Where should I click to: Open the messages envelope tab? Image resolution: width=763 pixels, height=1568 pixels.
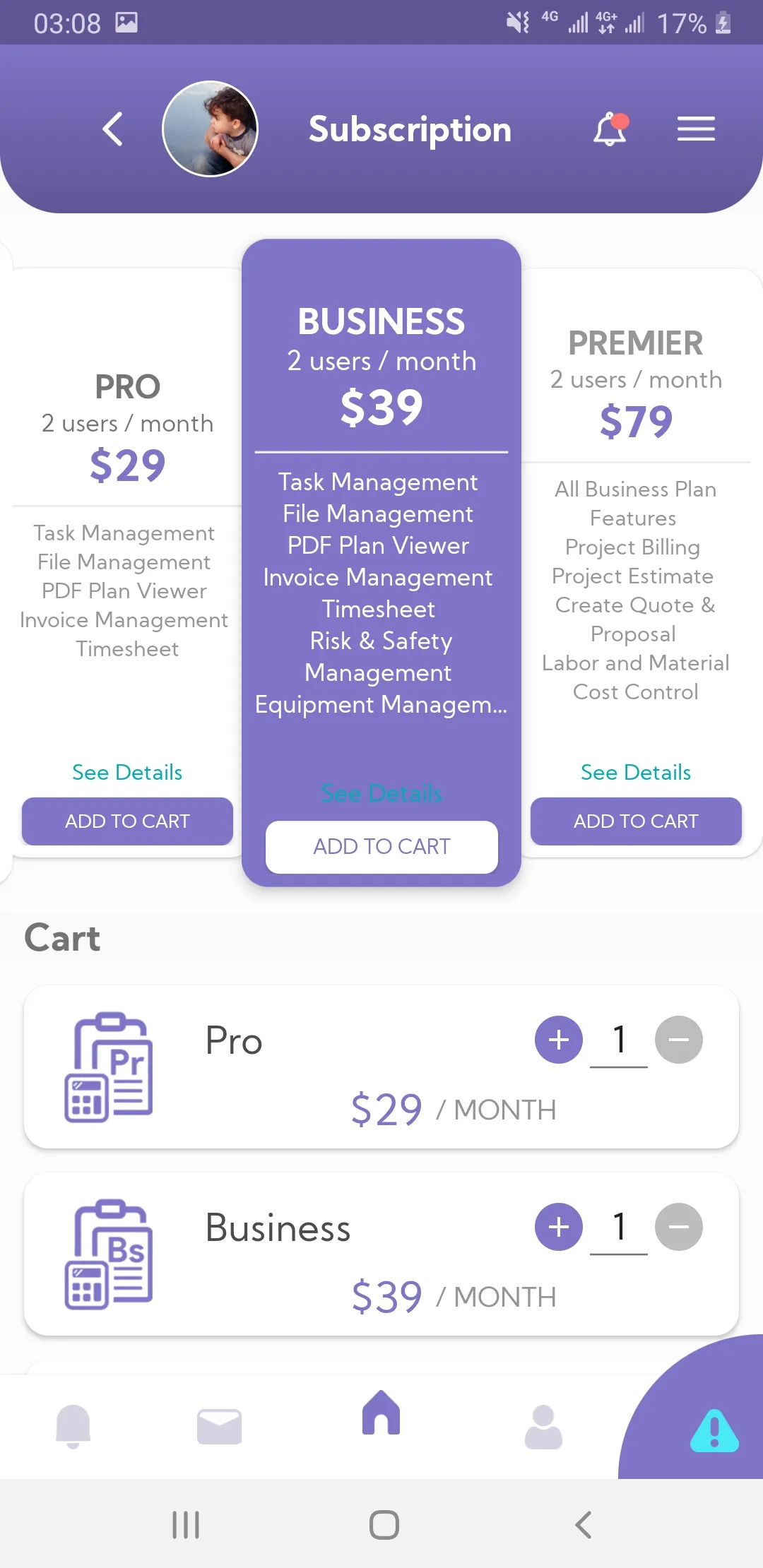point(219,1426)
